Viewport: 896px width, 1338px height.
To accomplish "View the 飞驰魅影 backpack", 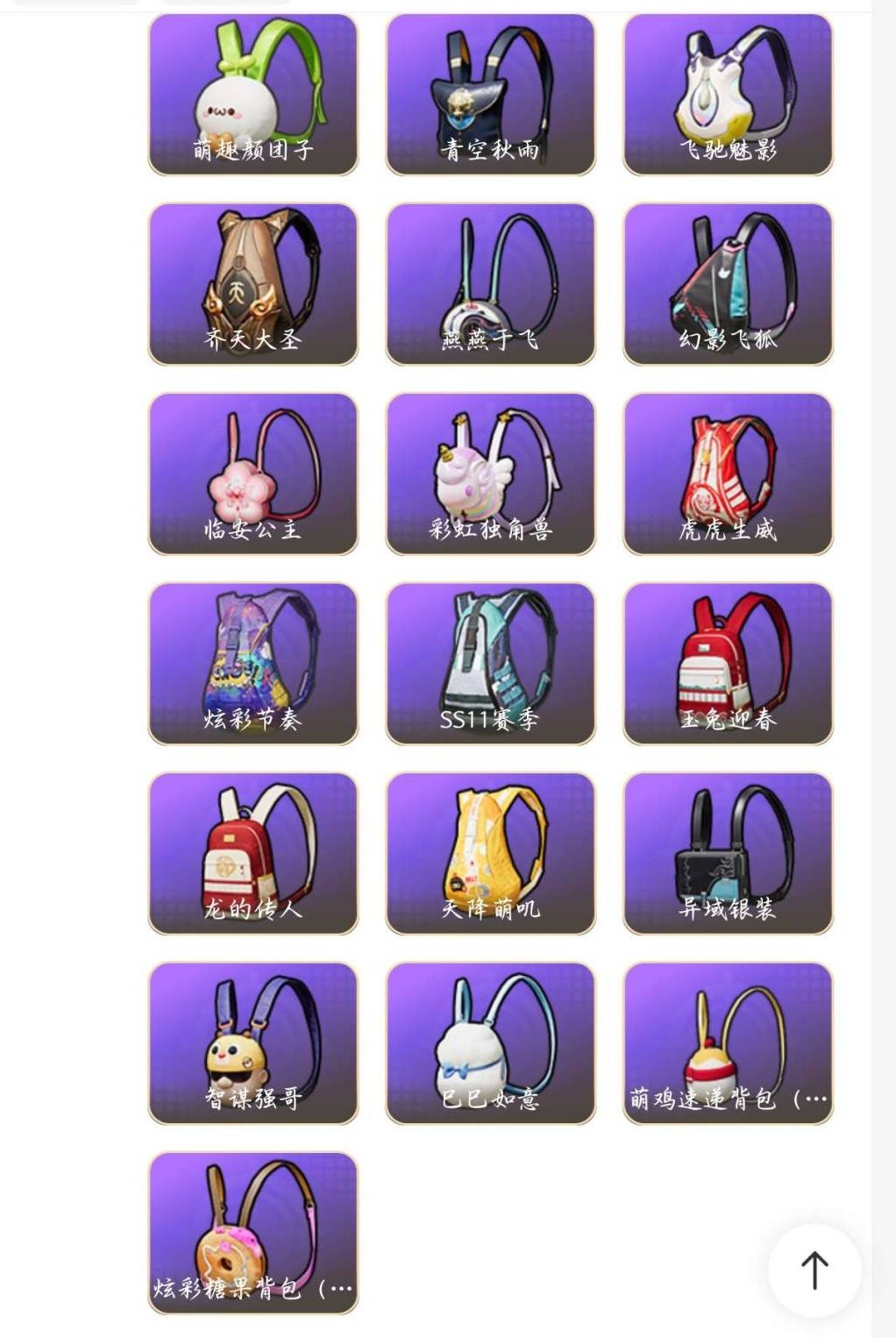I will (x=728, y=94).
